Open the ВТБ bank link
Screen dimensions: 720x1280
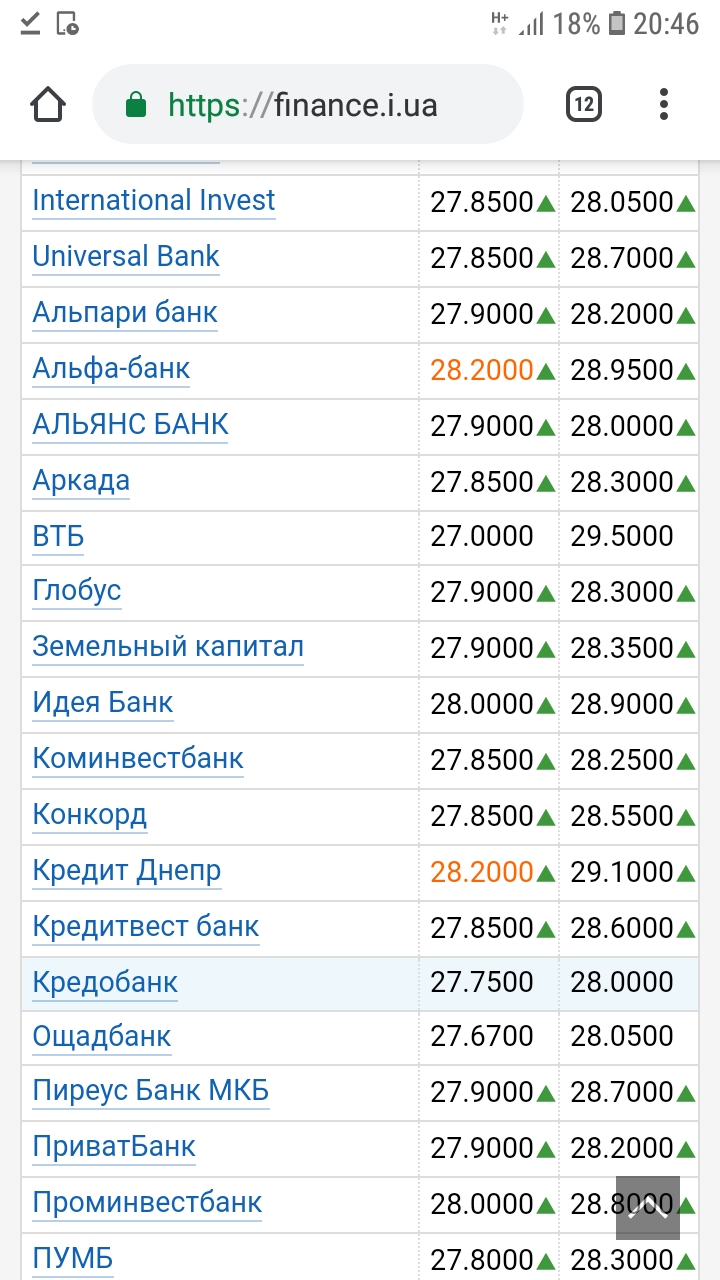[58, 537]
